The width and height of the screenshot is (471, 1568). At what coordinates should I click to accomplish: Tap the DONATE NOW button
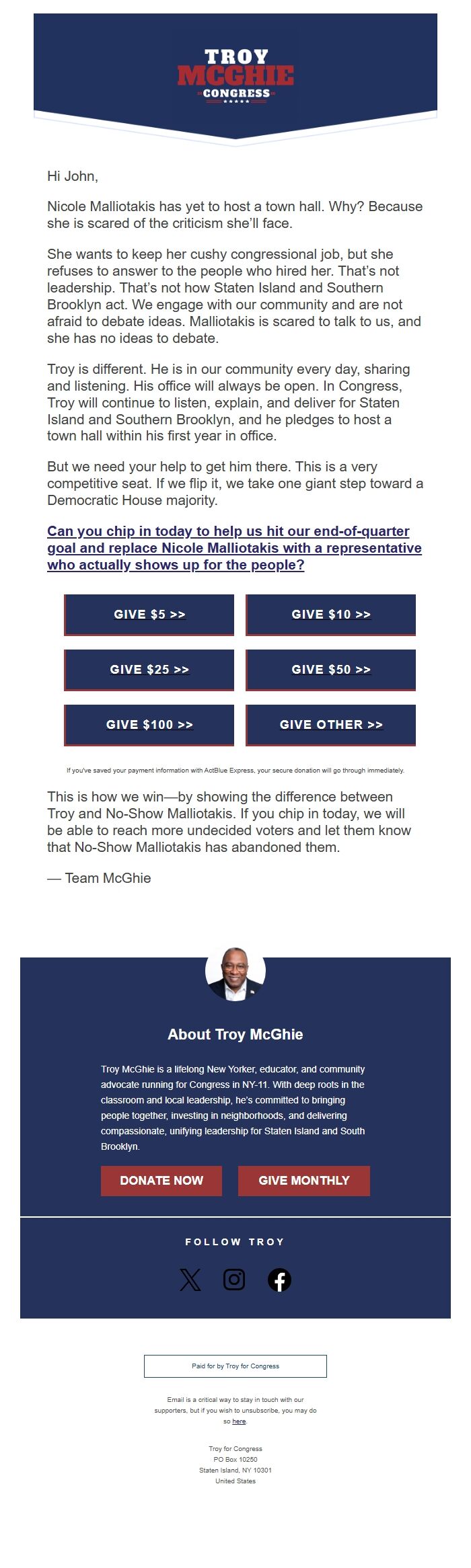click(161, 1180)
